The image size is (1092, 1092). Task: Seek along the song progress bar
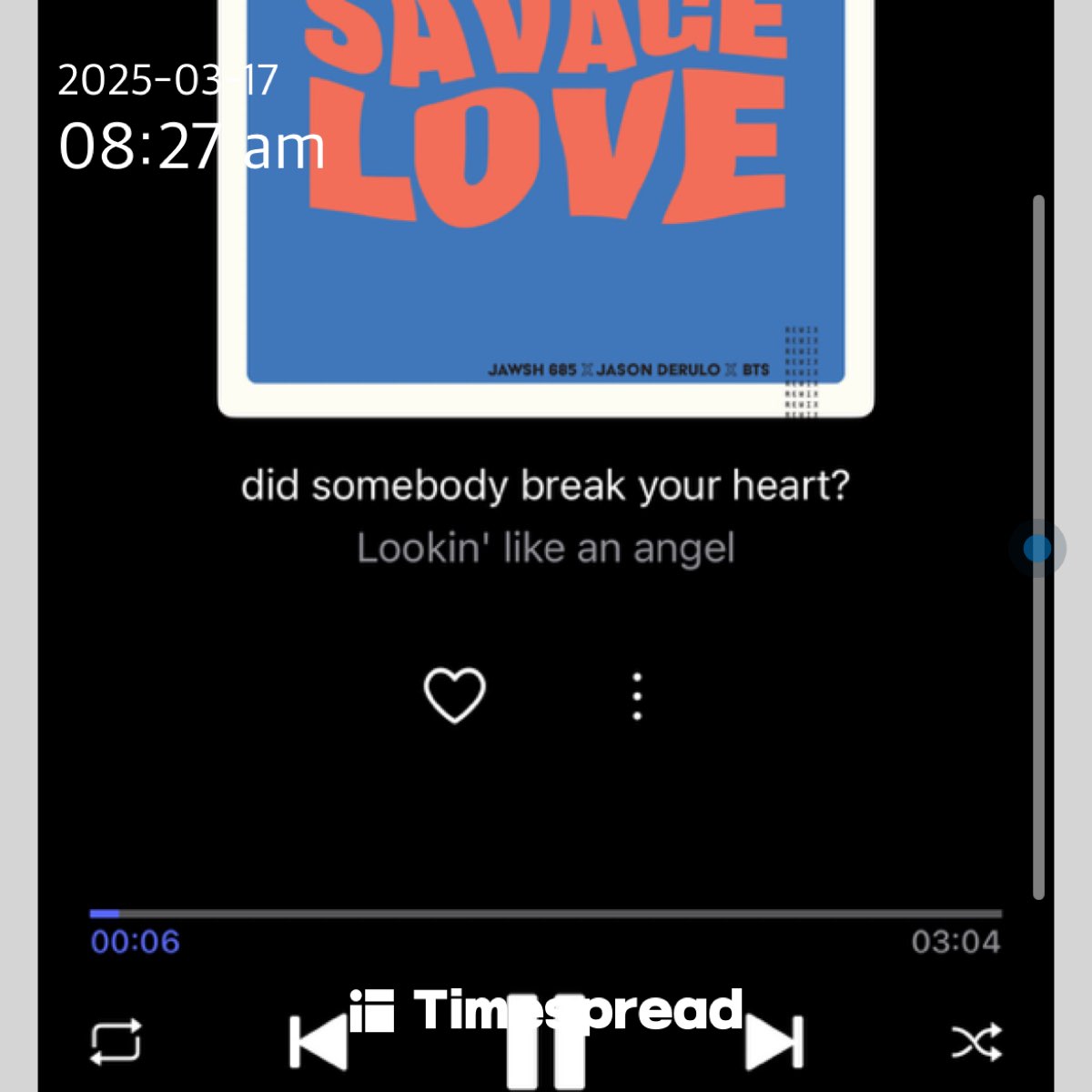(x=546, y=913)
